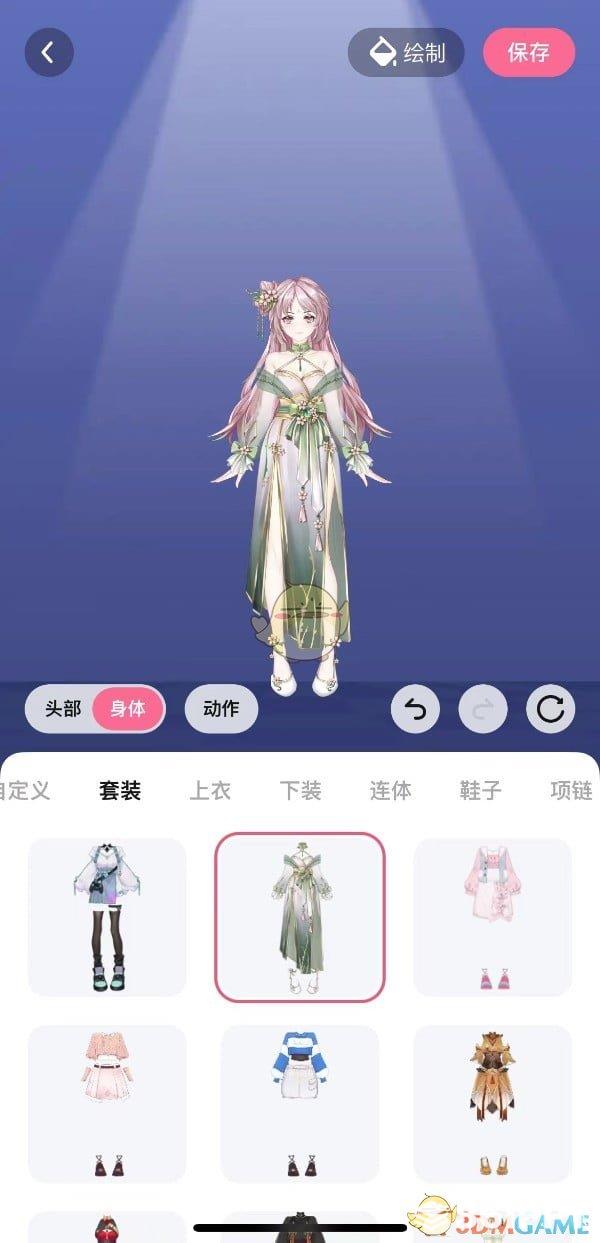Open the 下装 category tab
The height and width of the screenshot is (1243, 600).
[x=300, y=791]
